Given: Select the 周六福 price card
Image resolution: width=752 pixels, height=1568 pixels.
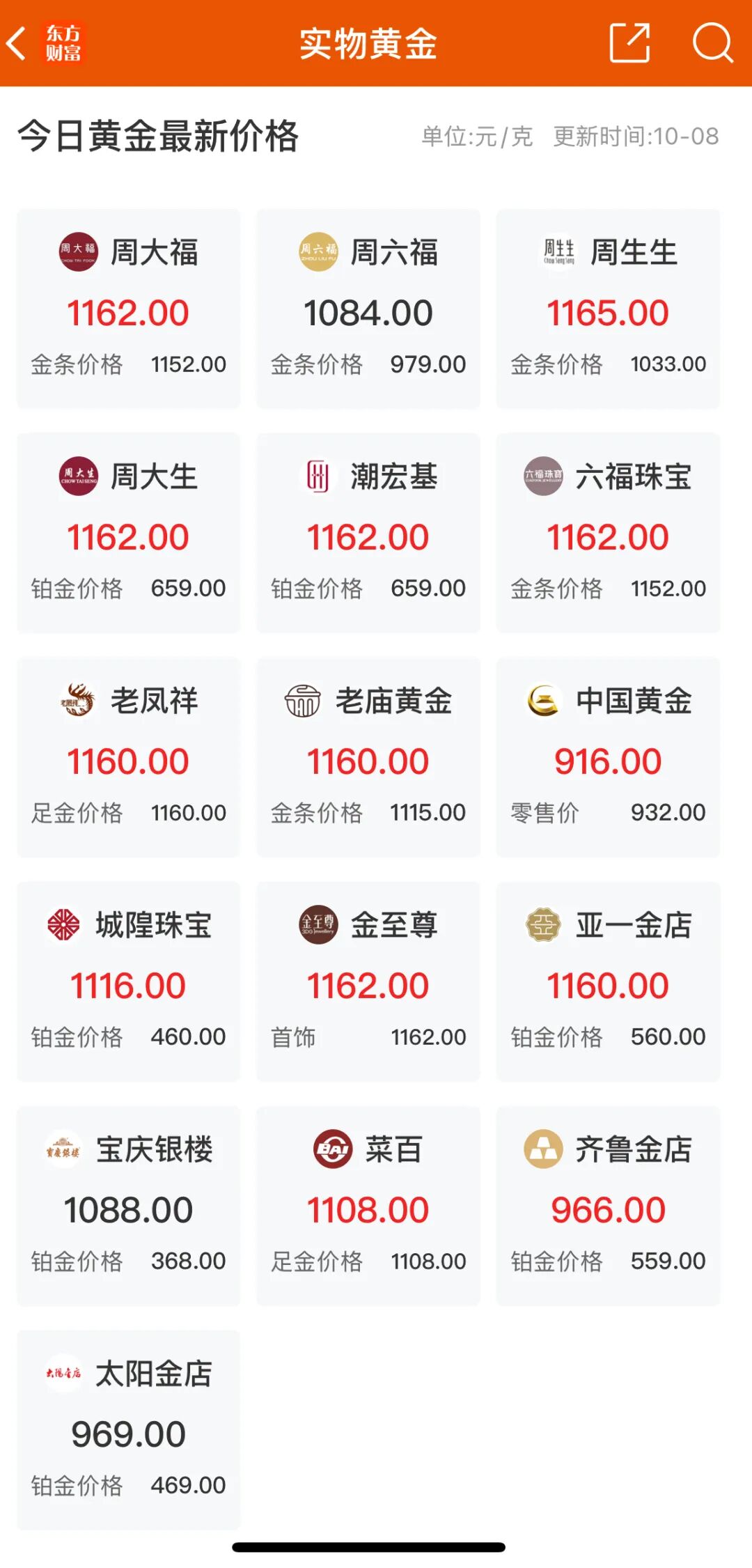Looking at the screenshot, I should point(368,309).
